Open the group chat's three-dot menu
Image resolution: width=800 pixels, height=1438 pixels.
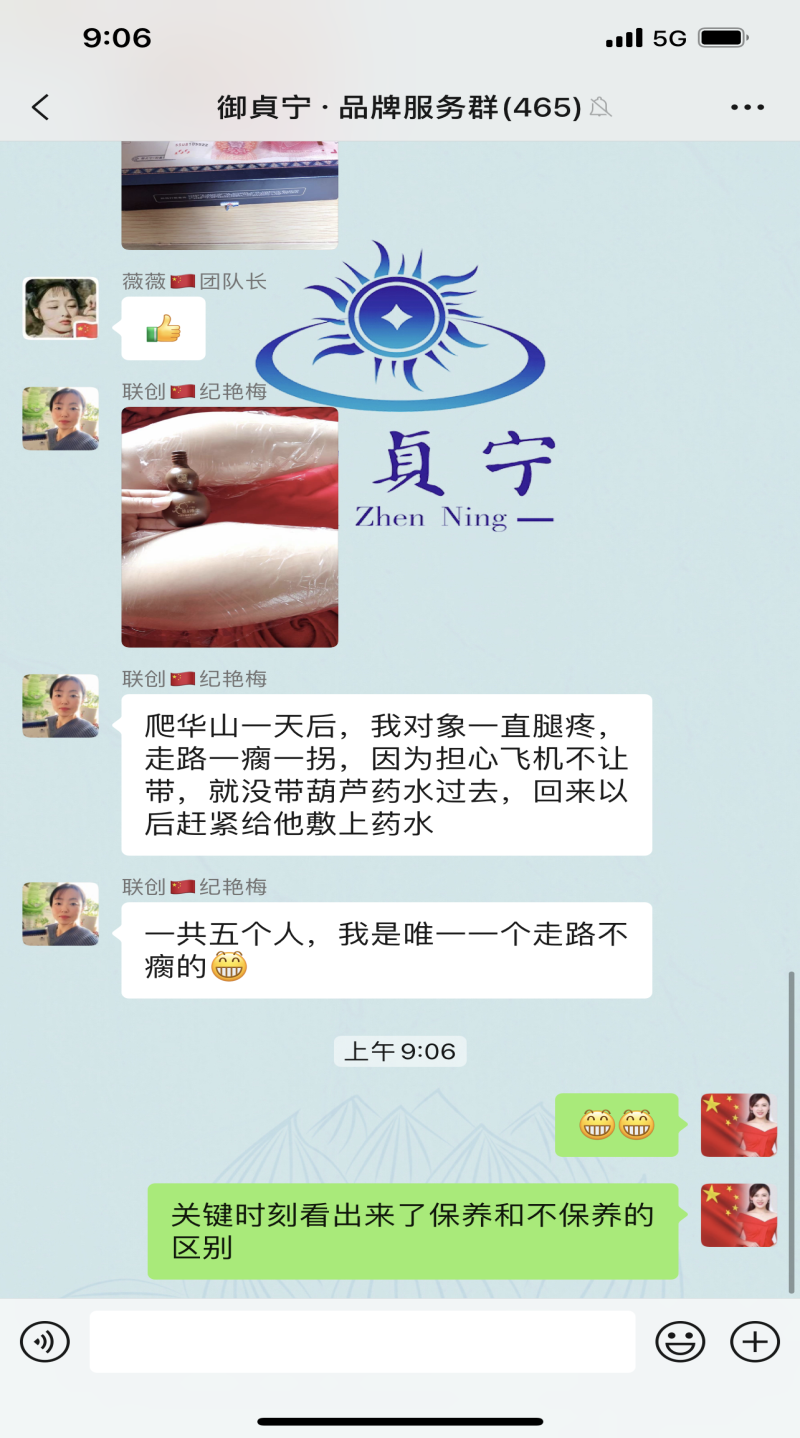point(747,108)
